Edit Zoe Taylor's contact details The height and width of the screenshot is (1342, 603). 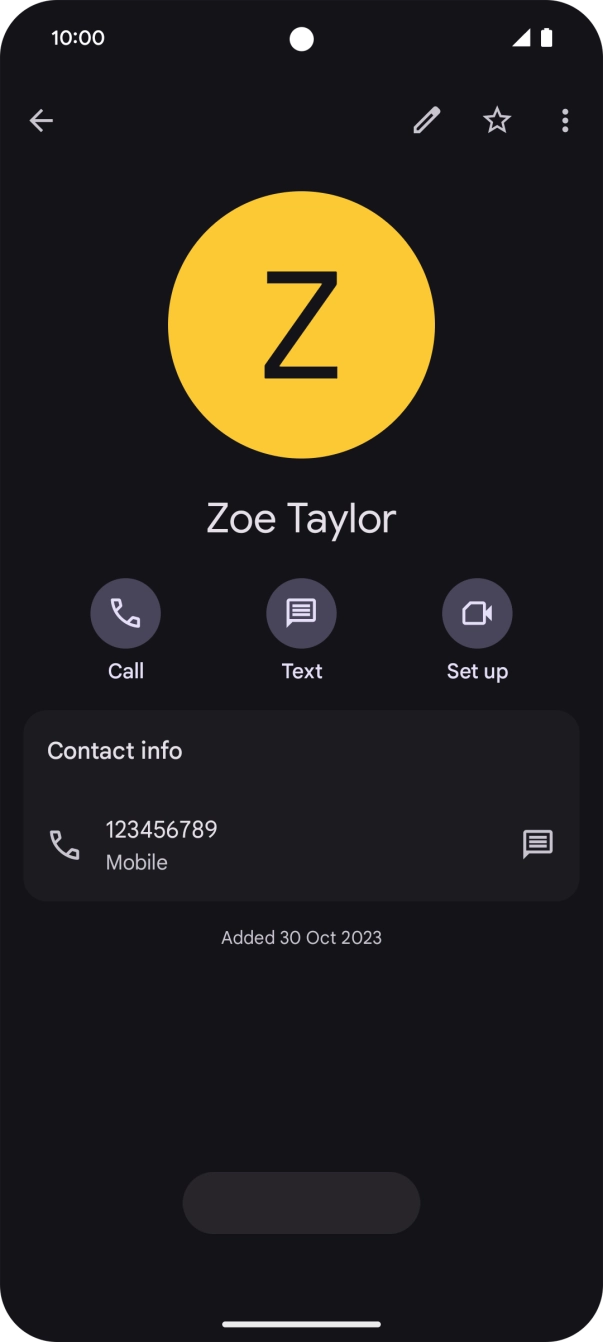point(427,121)
